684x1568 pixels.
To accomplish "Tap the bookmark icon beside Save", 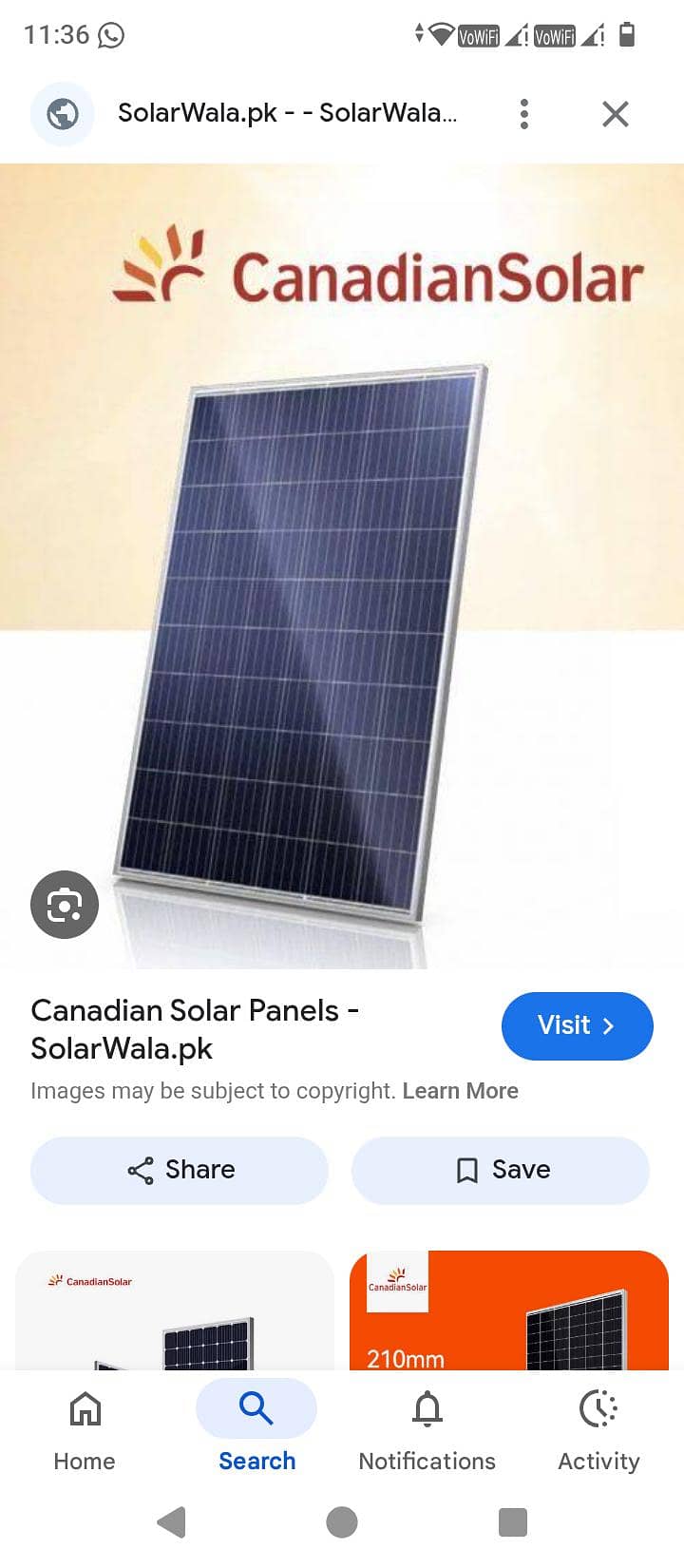I will pos(466,1170).
